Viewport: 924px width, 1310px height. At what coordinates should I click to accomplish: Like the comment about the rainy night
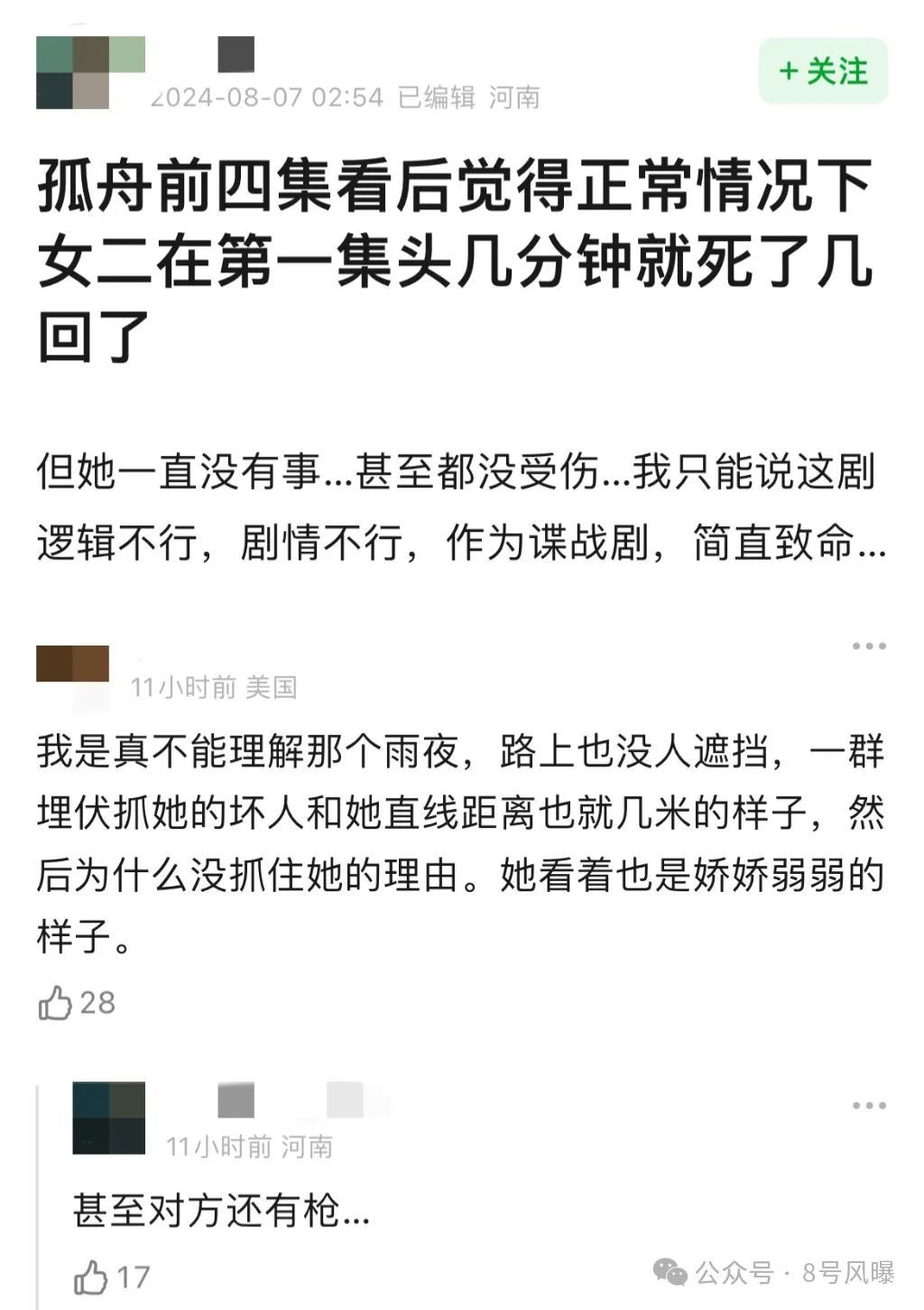coord(56,1003)
